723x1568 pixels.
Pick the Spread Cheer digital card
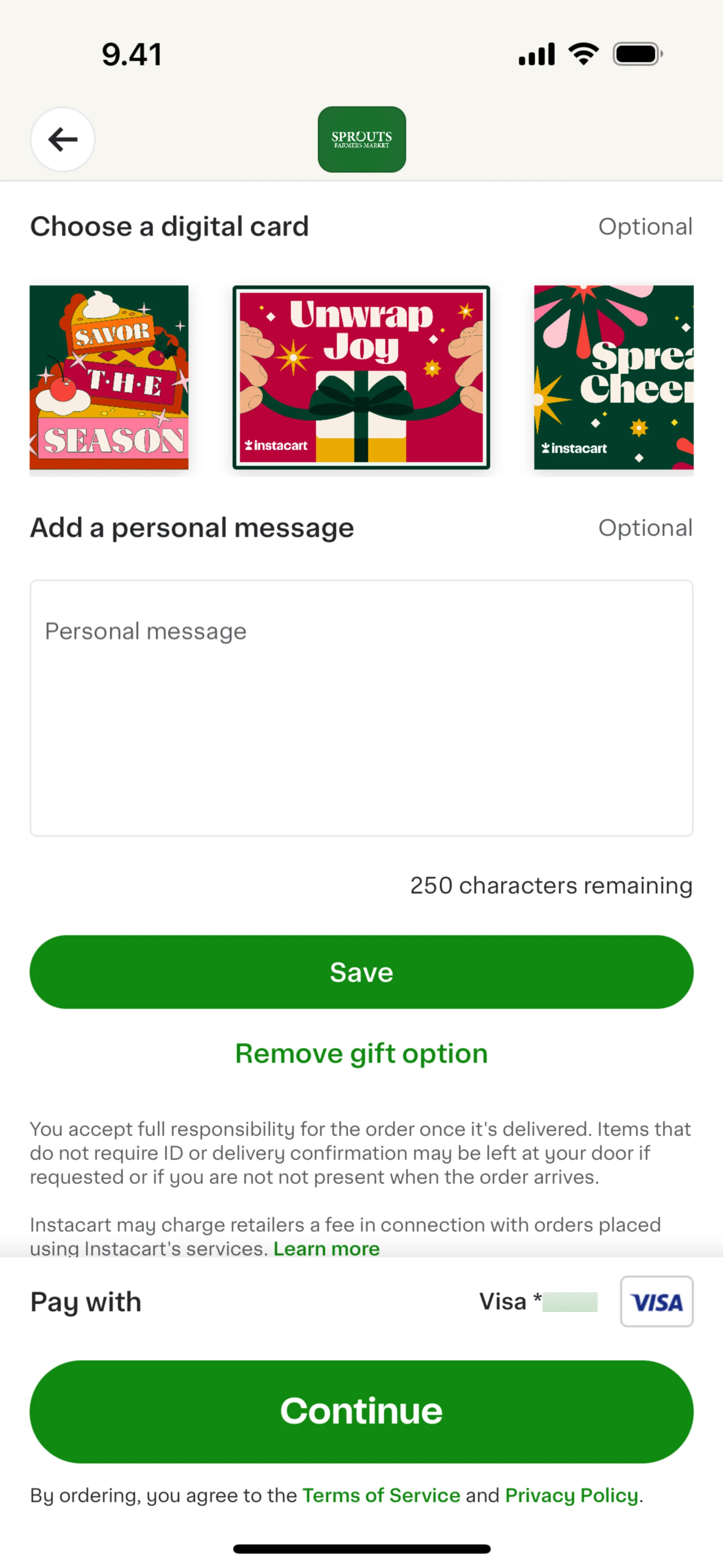point(613,377)
